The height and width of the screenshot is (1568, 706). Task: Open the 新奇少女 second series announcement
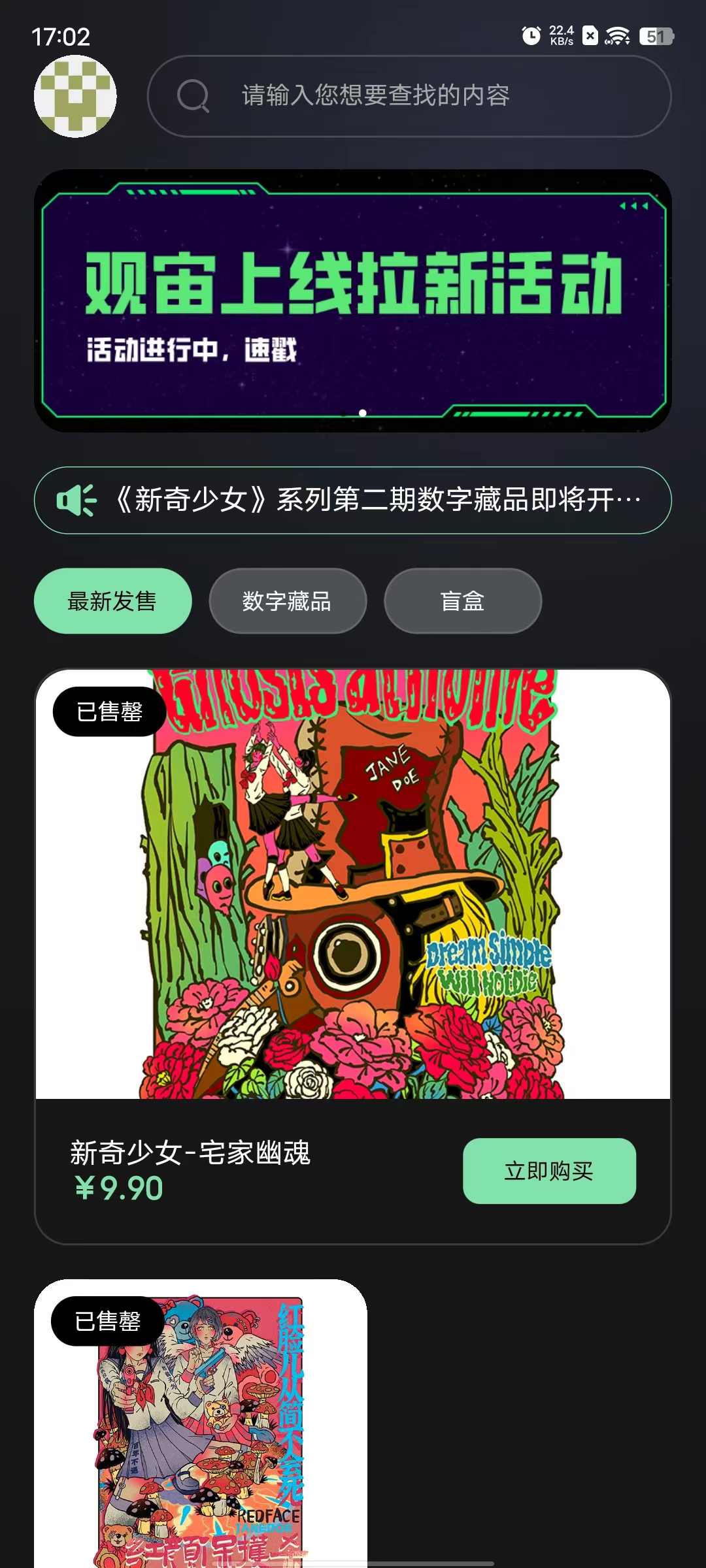tap(353, 500)
